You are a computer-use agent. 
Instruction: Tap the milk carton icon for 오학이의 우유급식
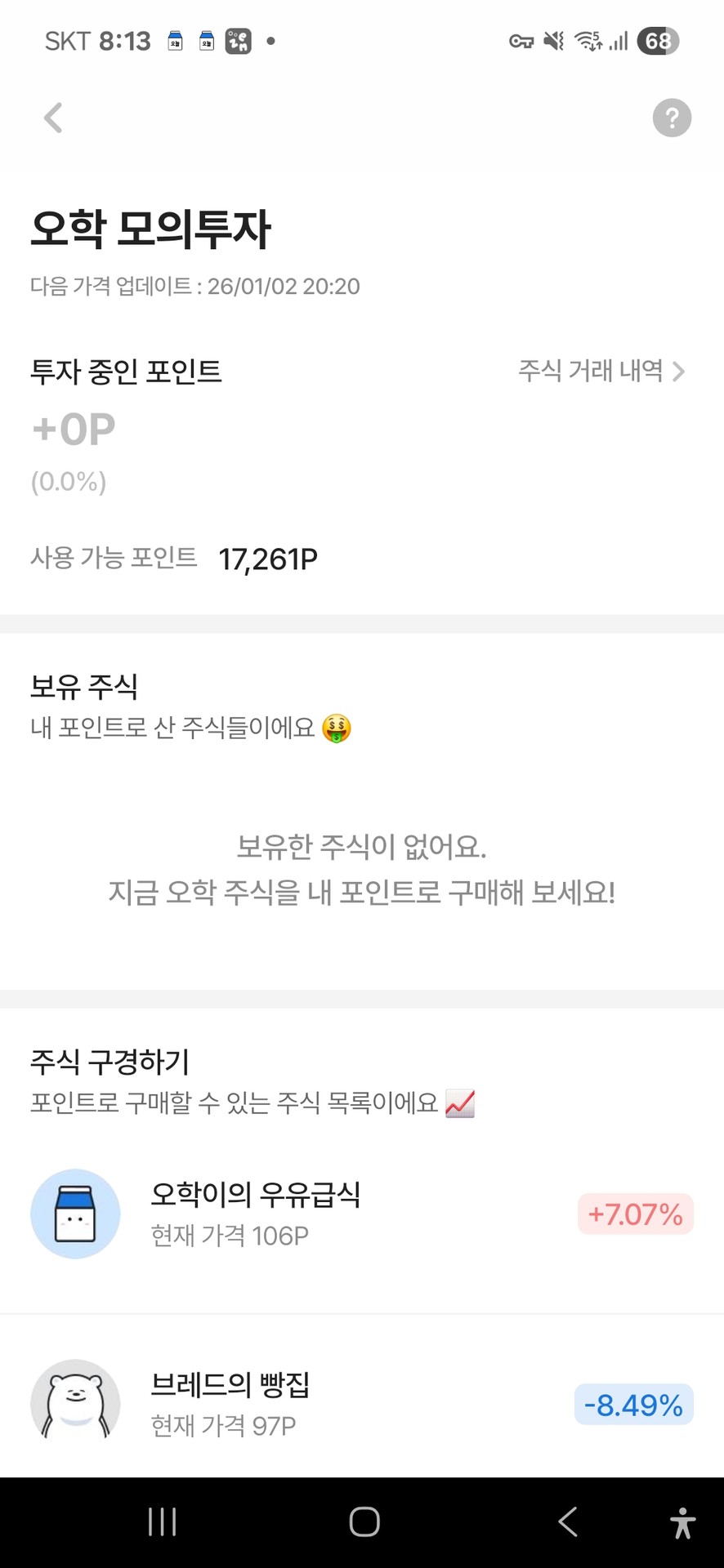coord(75,1214)
